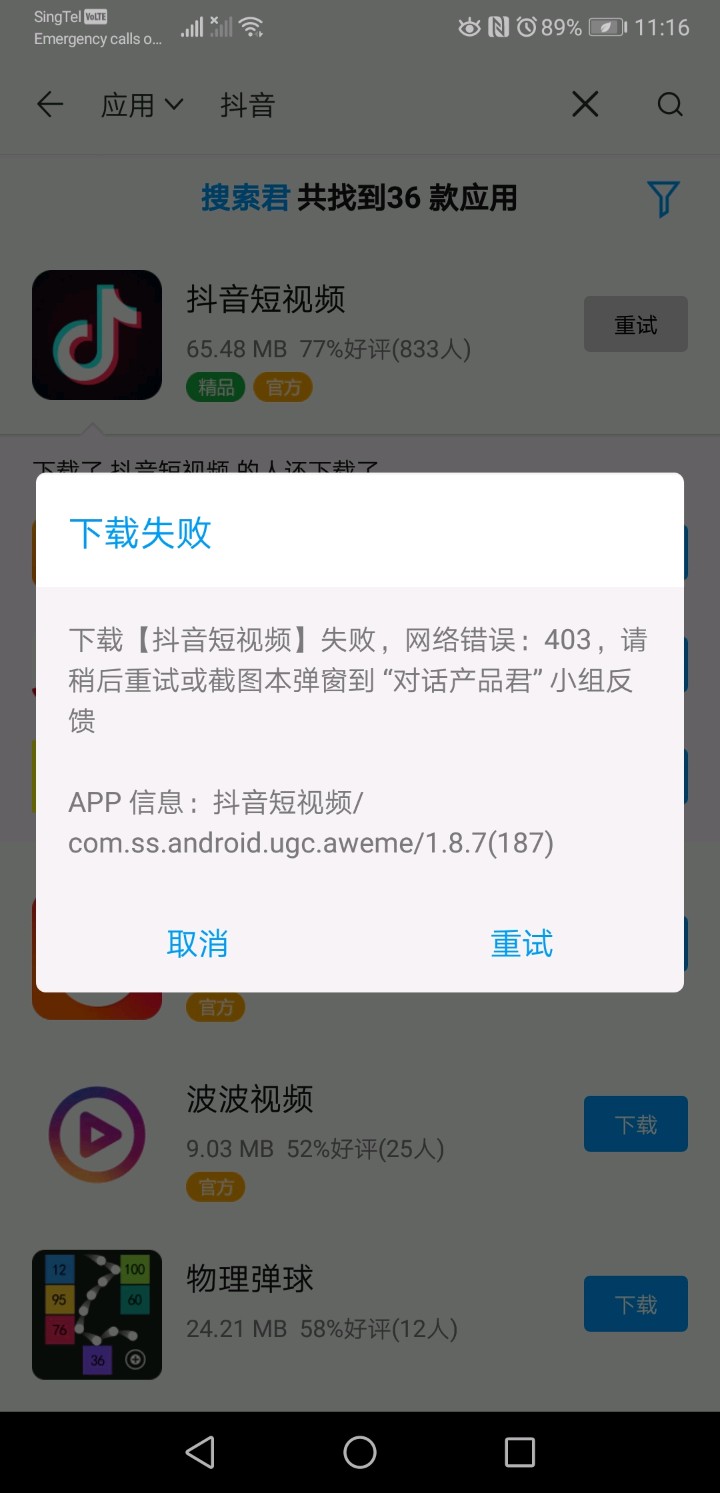
Task: Tap 重试 in the dialog to retry download
Action: (521, 943)
